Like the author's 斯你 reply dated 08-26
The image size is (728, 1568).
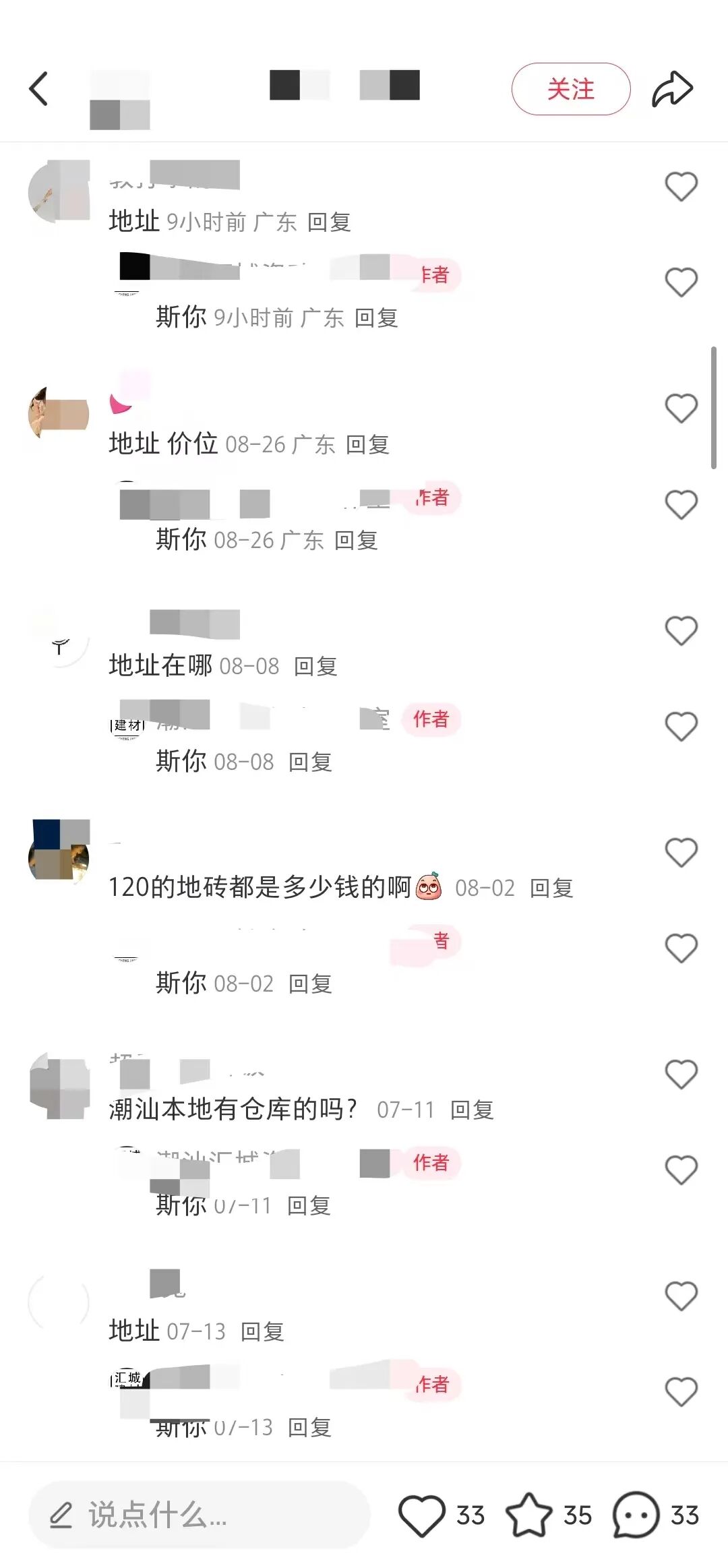681,505
